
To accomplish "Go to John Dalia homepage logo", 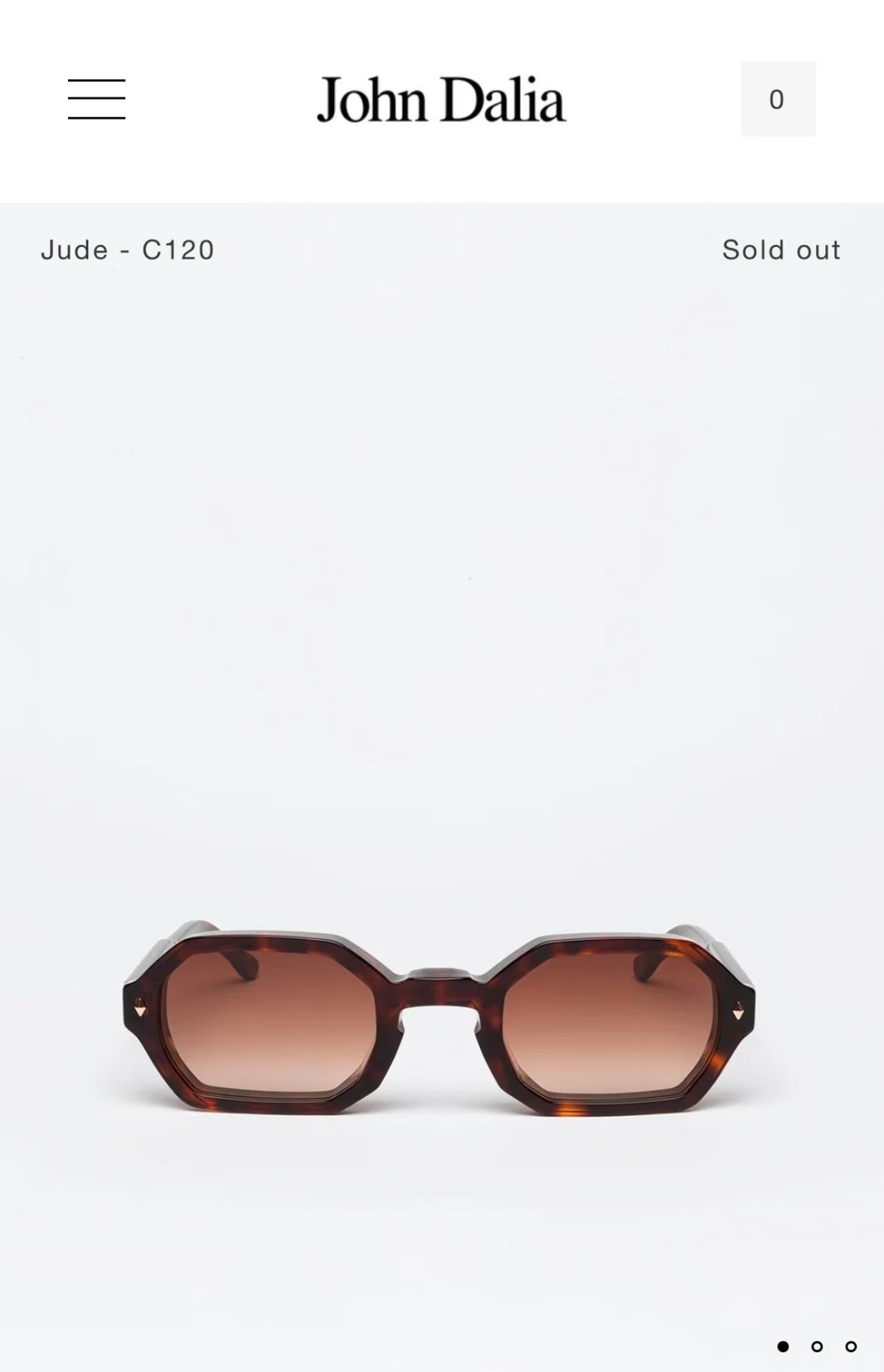I will (441, 99).
